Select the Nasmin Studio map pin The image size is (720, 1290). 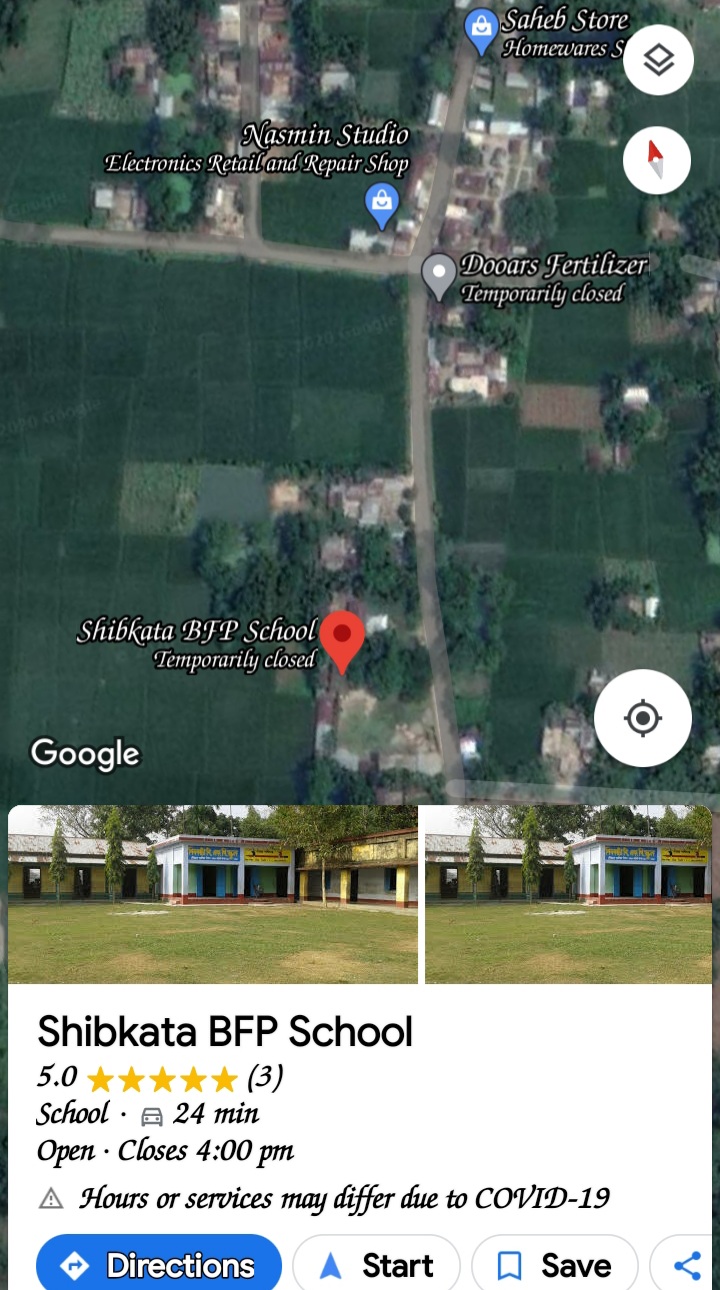[x=381, y=204]
